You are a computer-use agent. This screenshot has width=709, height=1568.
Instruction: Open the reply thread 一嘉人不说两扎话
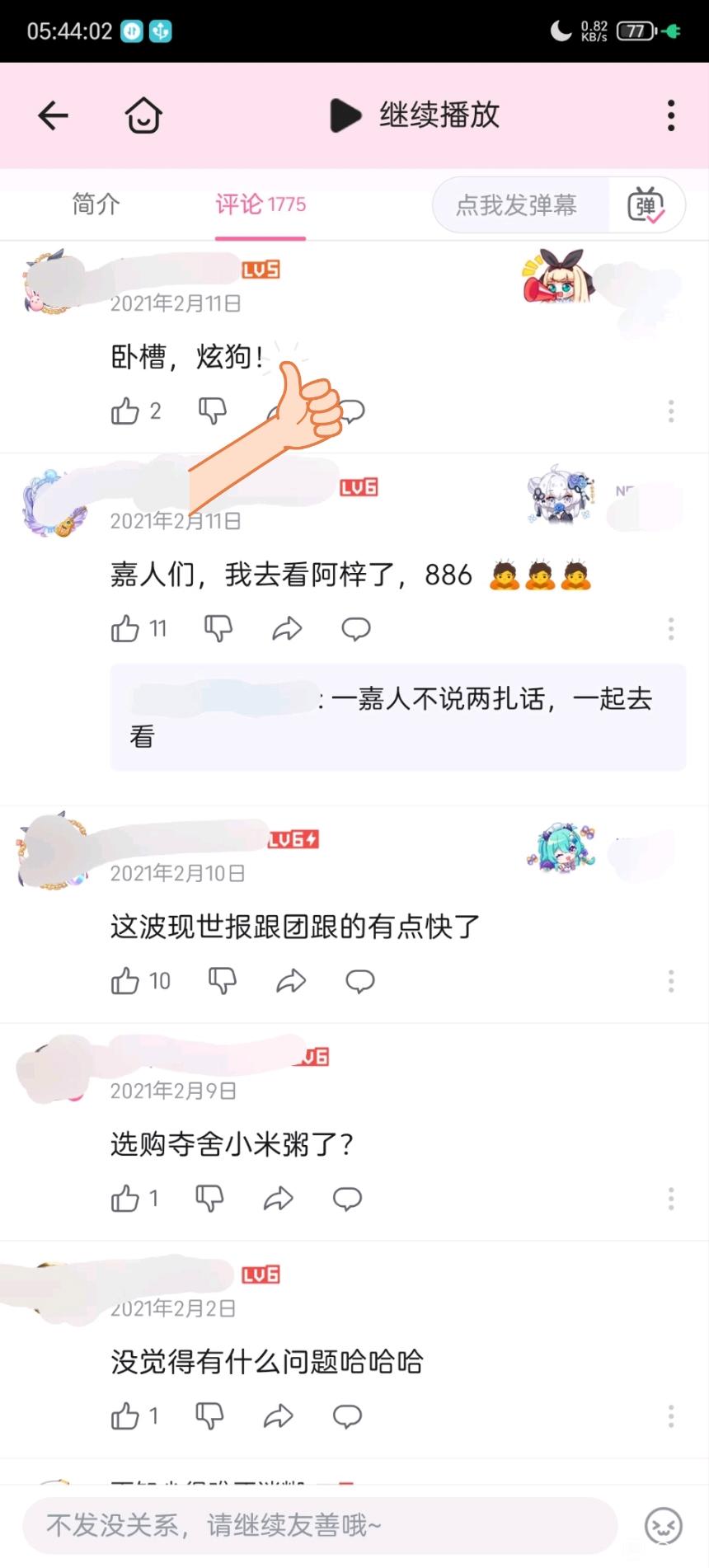coord(398,717)
